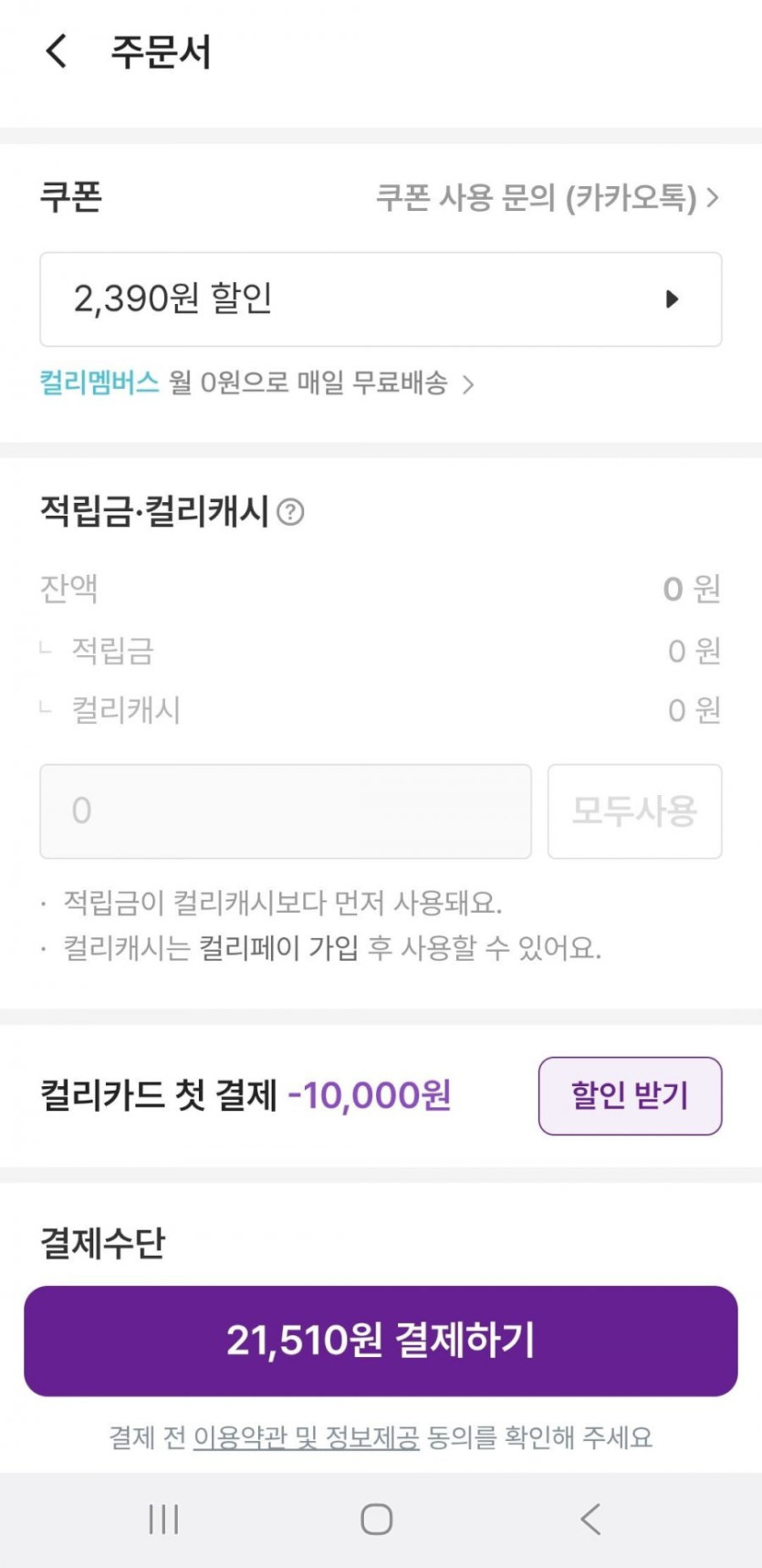Image resolution: width=762 pixels, height=1568 pixels.
Task: Tap 할인 받기 for 컬리카드 first payment
Action: [630, 1095]
